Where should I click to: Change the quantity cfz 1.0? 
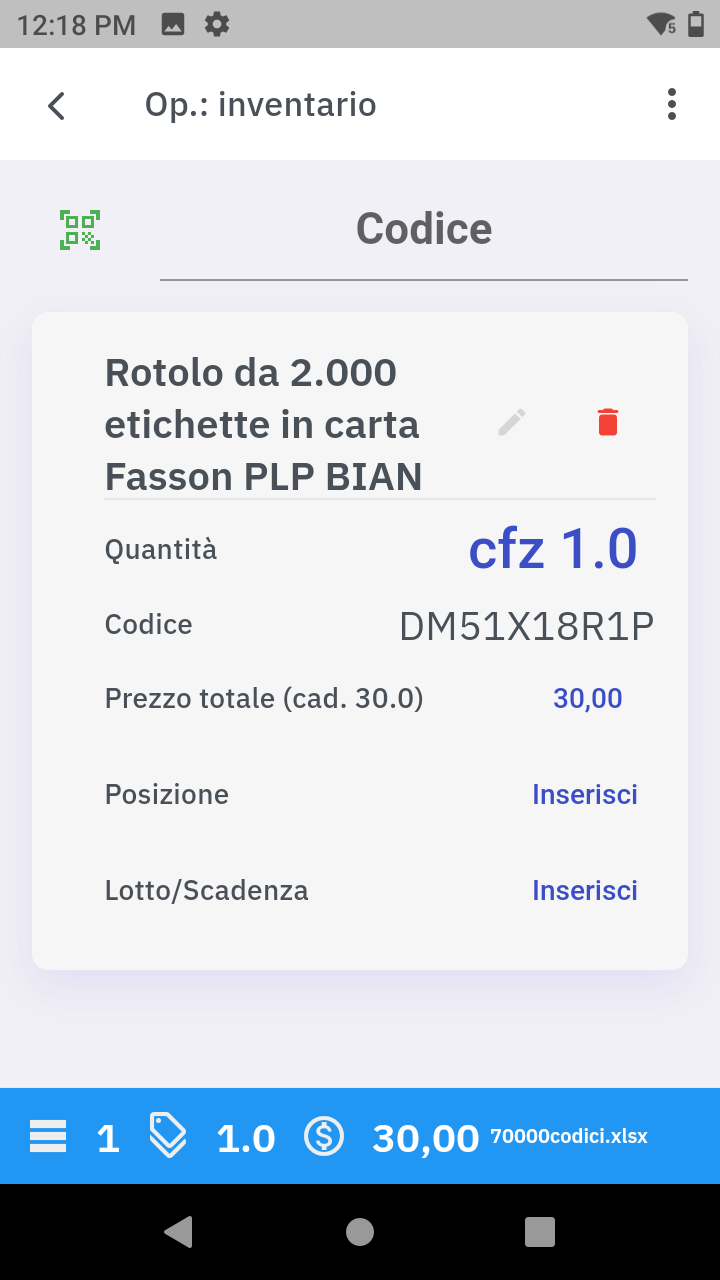(x=553, y=549)
